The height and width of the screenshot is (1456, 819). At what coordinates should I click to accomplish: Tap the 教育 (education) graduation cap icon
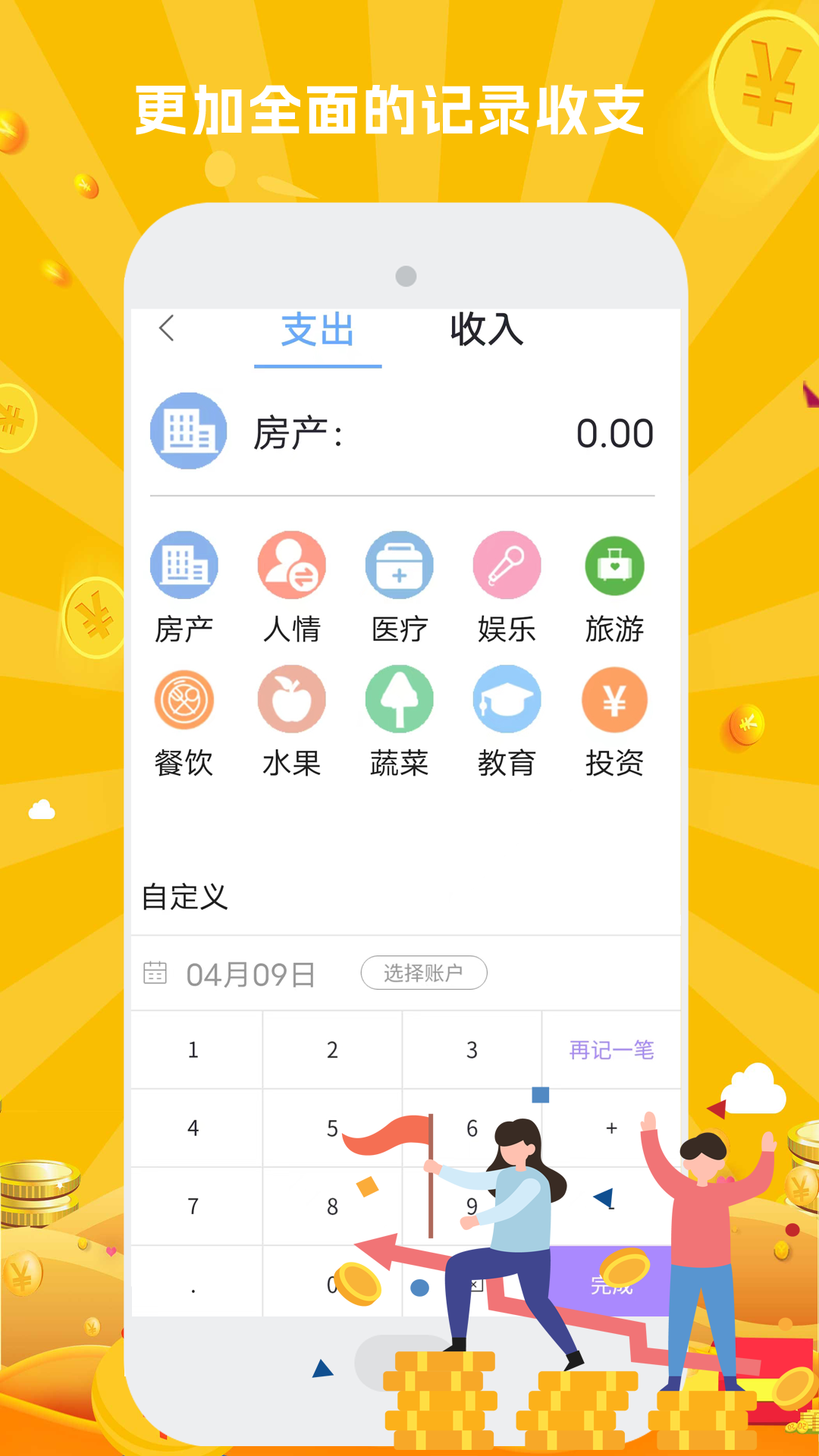(507, 698)
